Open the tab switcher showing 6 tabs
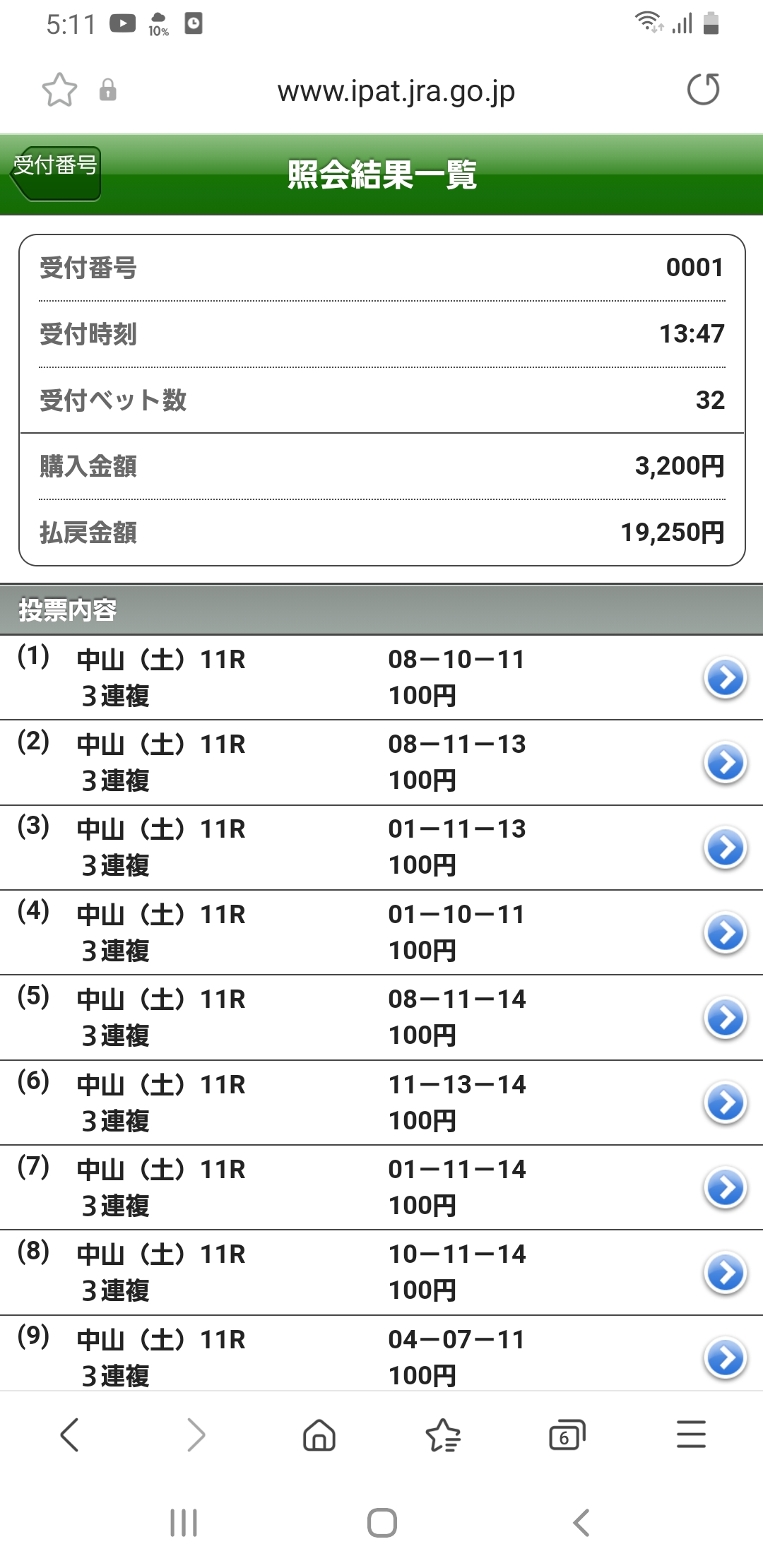Image resolution: width=763 pixels, height=1568 pixels. pyautogui.click(x=567, y=1435)
